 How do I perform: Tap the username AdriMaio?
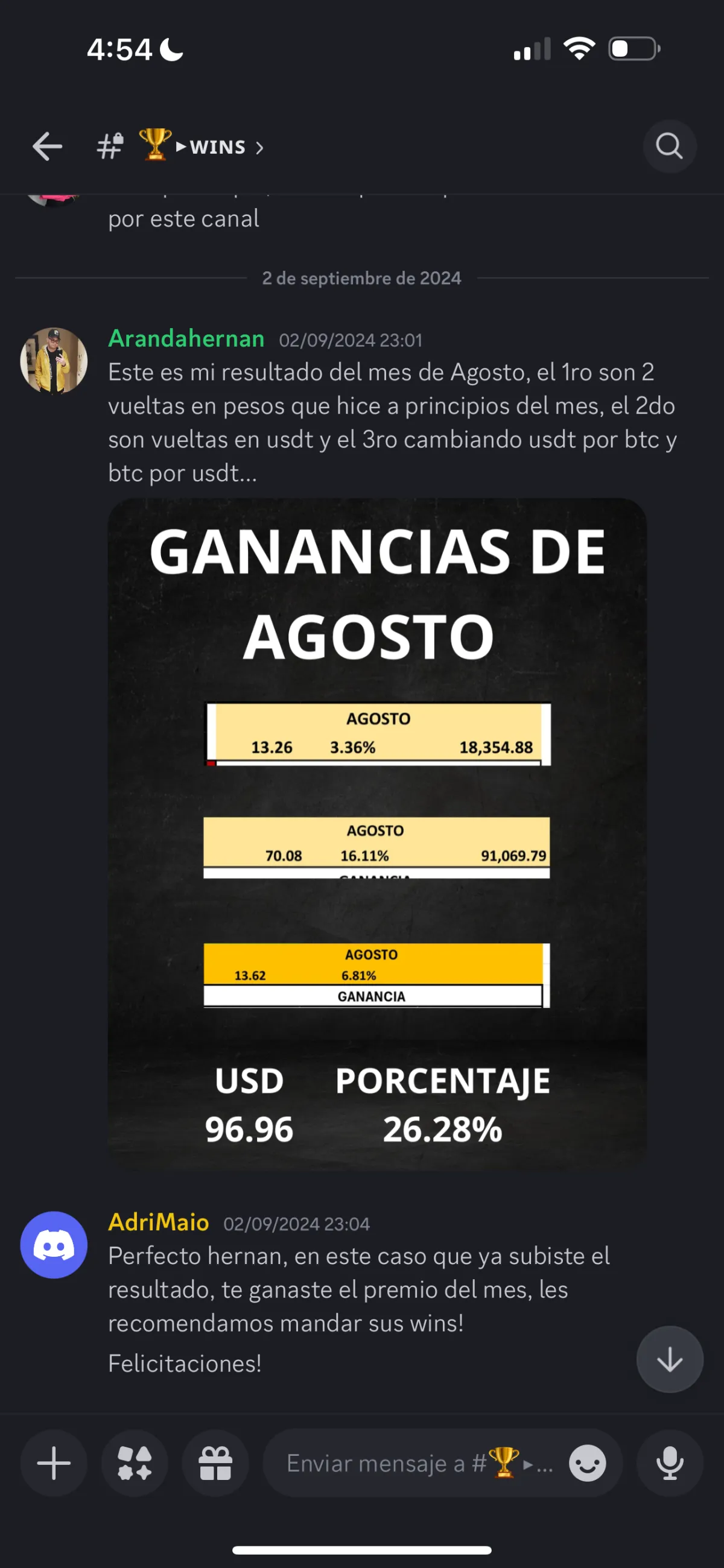coord(158,1222)
